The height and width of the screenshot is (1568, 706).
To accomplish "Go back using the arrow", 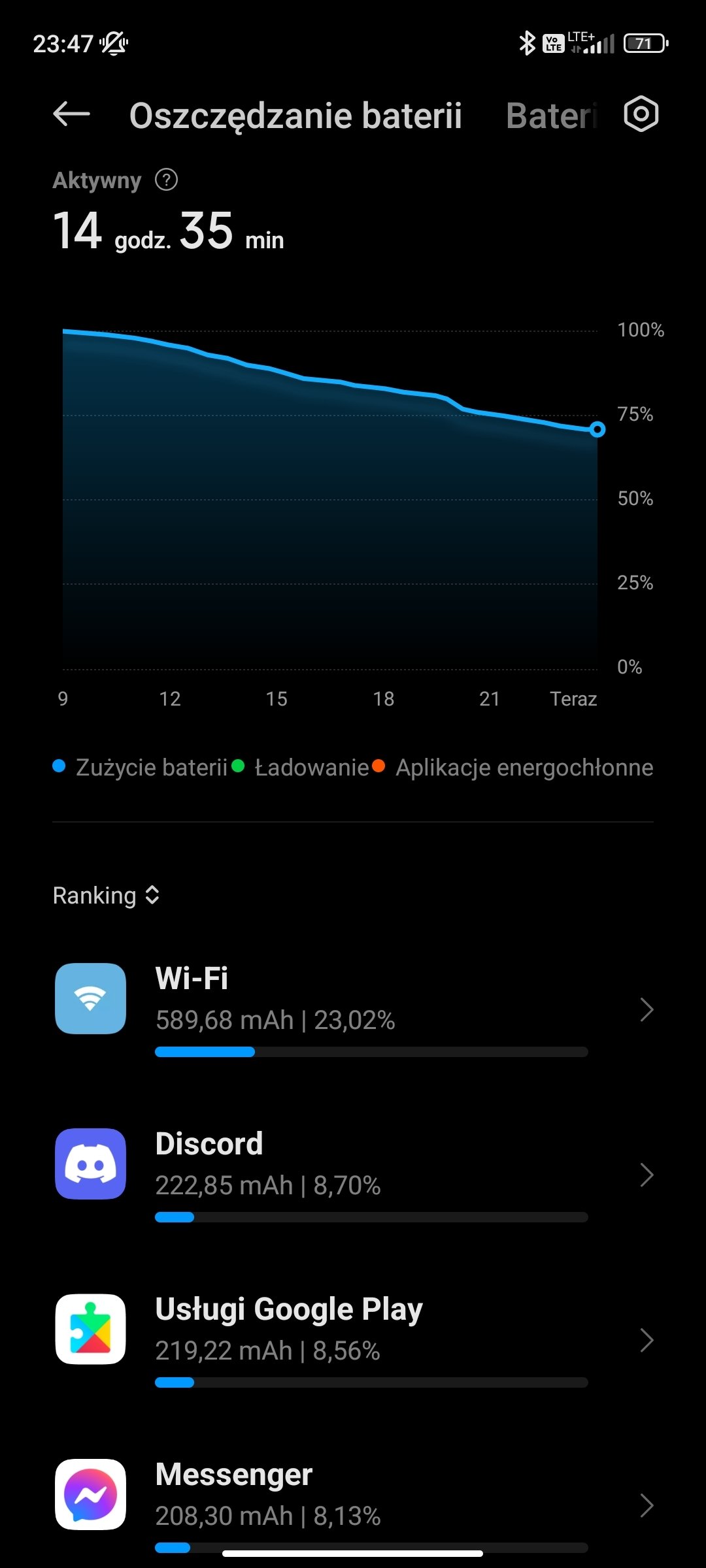I will (71, 114).
